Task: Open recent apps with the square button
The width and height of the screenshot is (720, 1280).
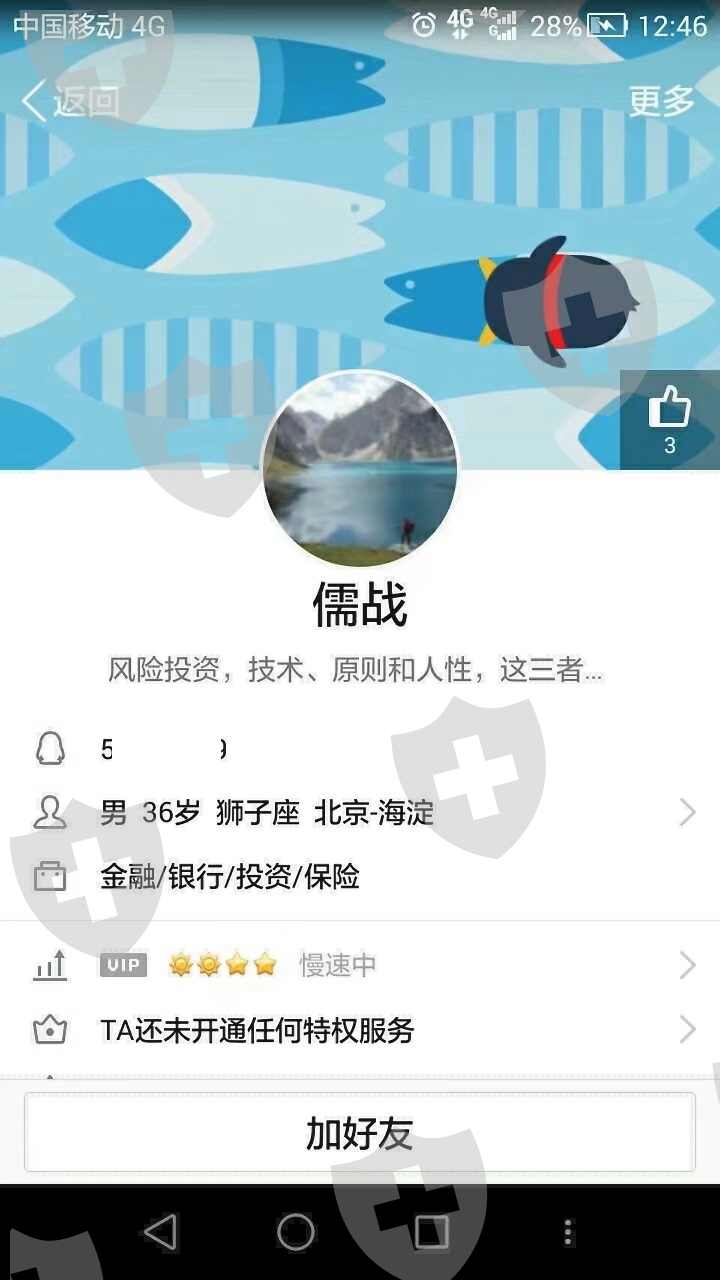Action: tap(431, 1232)
